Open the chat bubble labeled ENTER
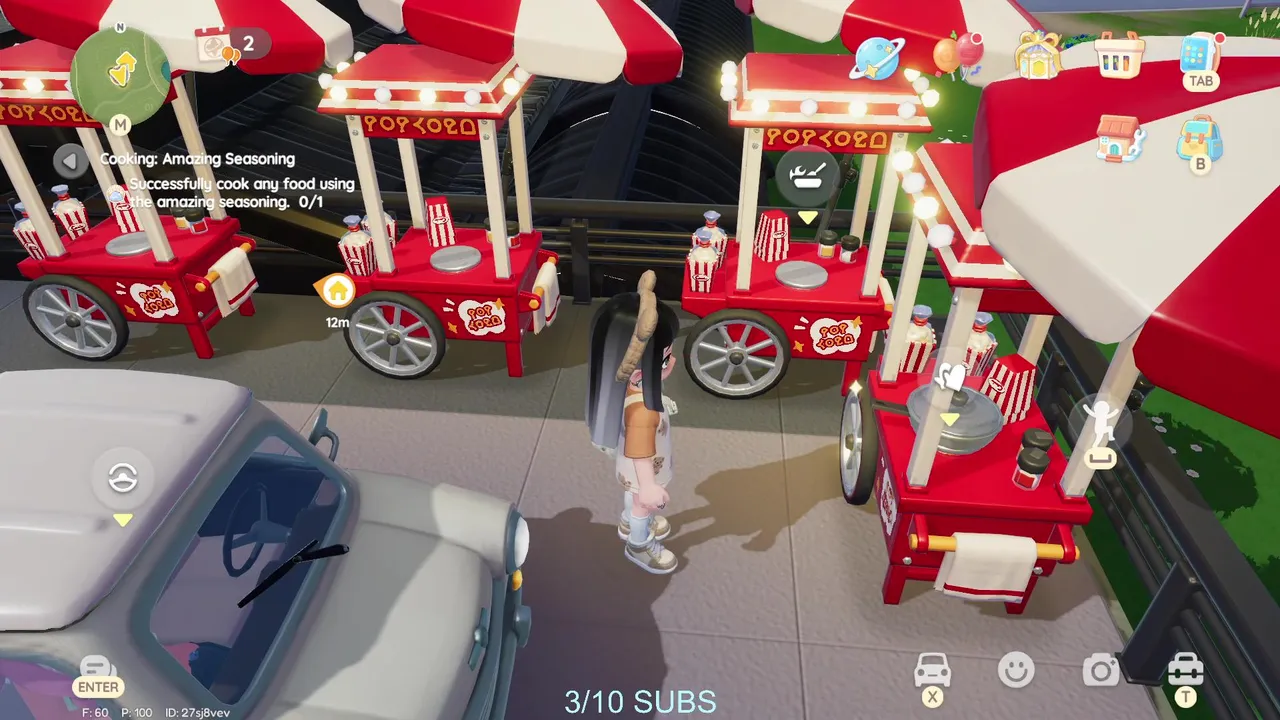Viewport: 1280px width, 720px height. point(97,672)
